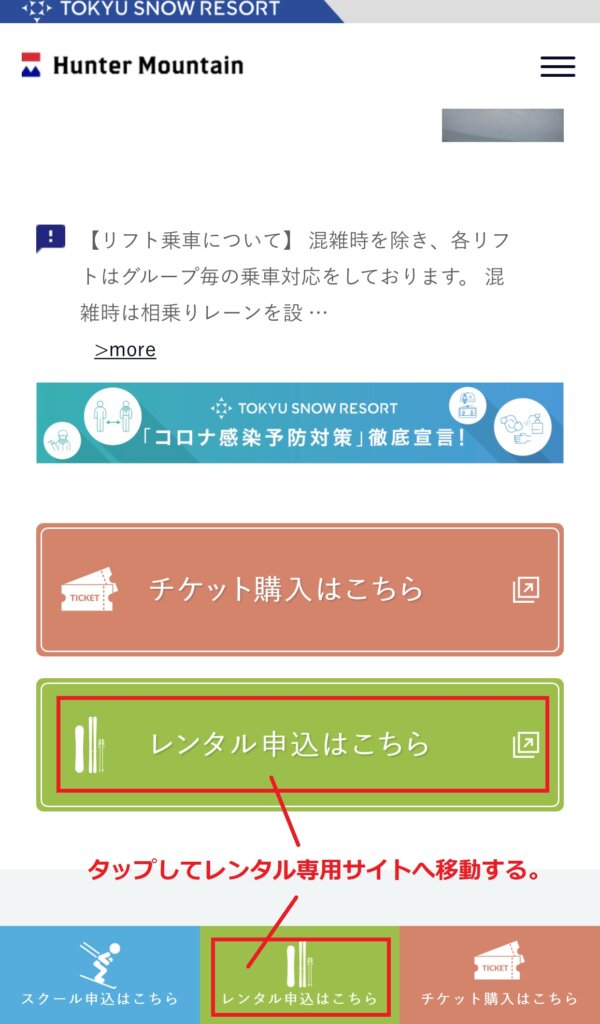
Task: Select レンタル申込はこちら in bottom bar
Action: pyautogui.click(x=300, y=975)
